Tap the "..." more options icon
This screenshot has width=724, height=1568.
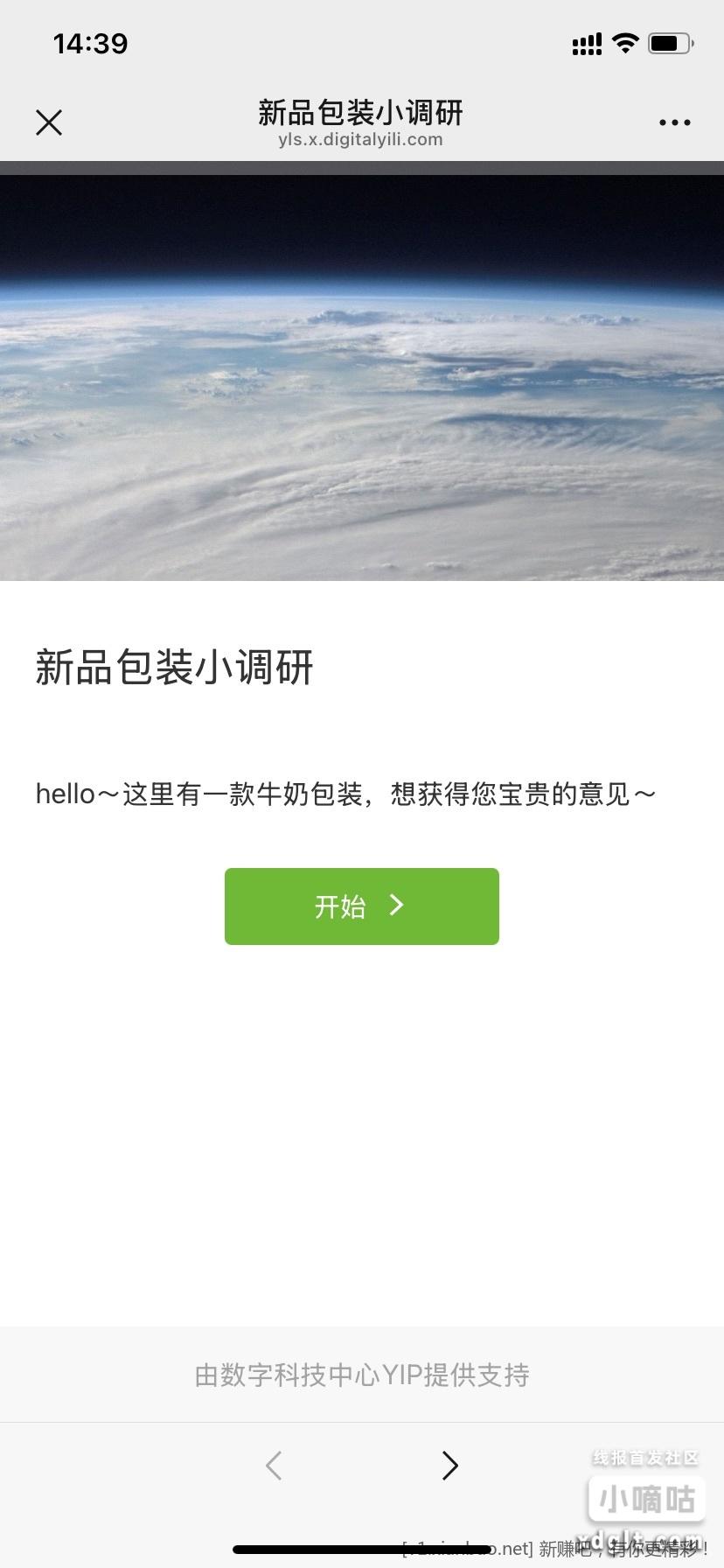(674, 122)
